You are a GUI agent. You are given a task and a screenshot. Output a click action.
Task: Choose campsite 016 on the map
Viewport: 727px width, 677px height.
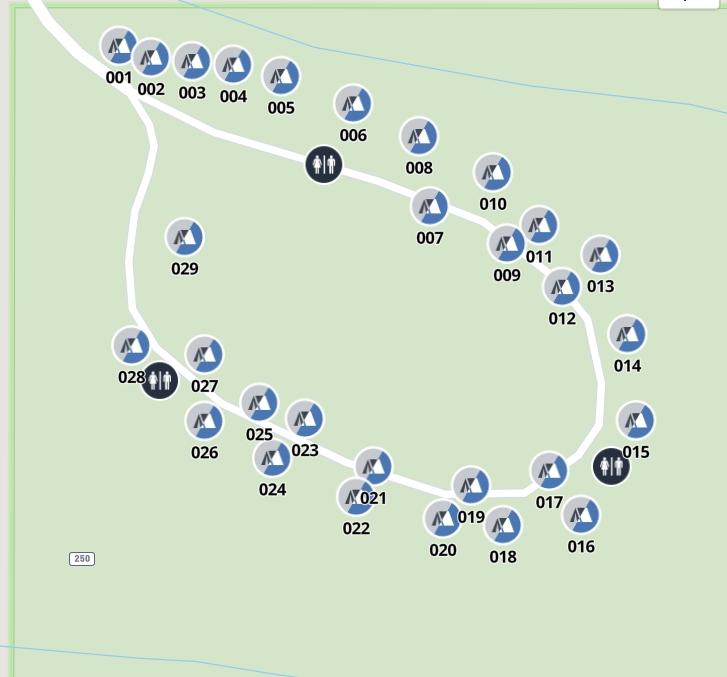(581, 515)
